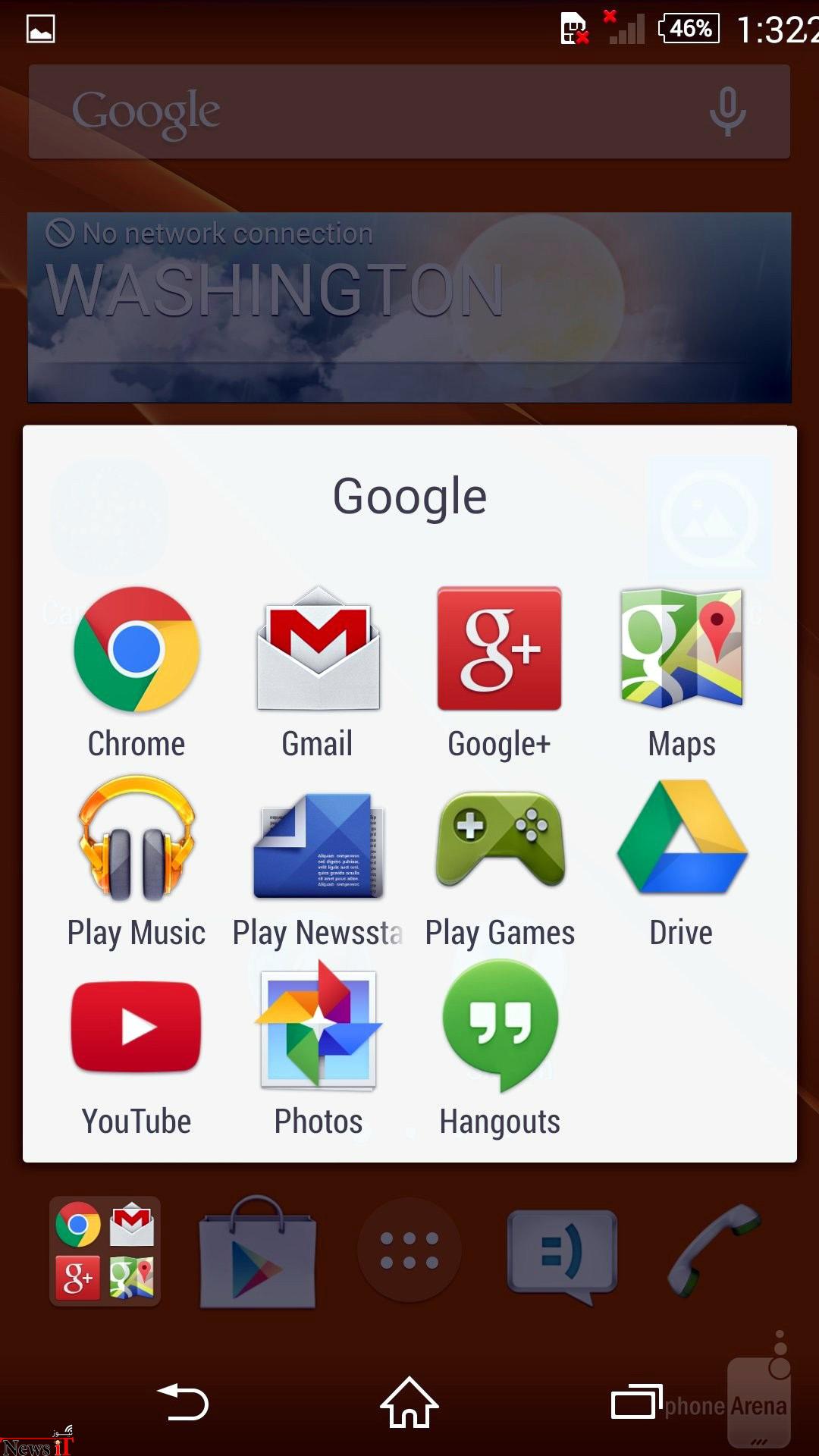Go to the home screen

click(409, 1401)
